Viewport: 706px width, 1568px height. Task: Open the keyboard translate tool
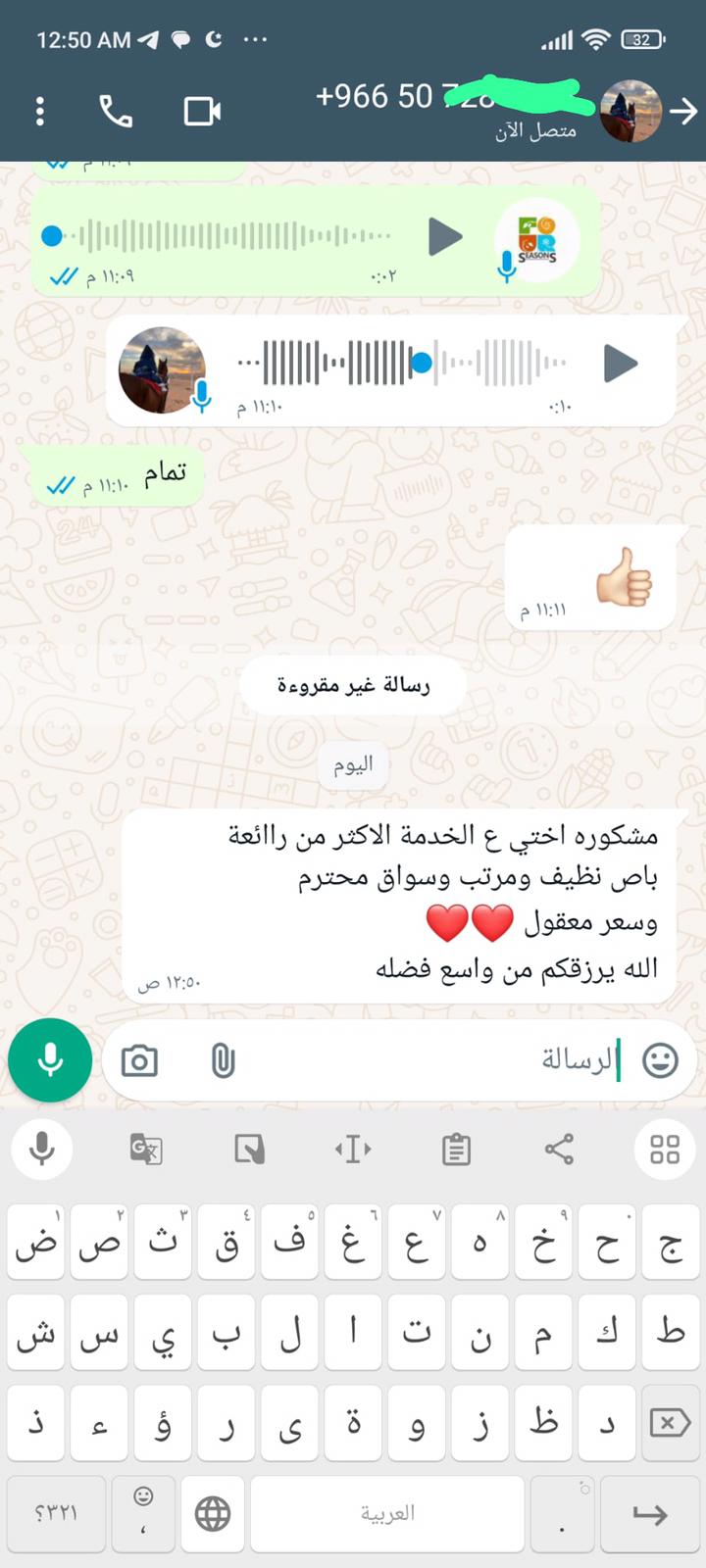point(146,1149)
